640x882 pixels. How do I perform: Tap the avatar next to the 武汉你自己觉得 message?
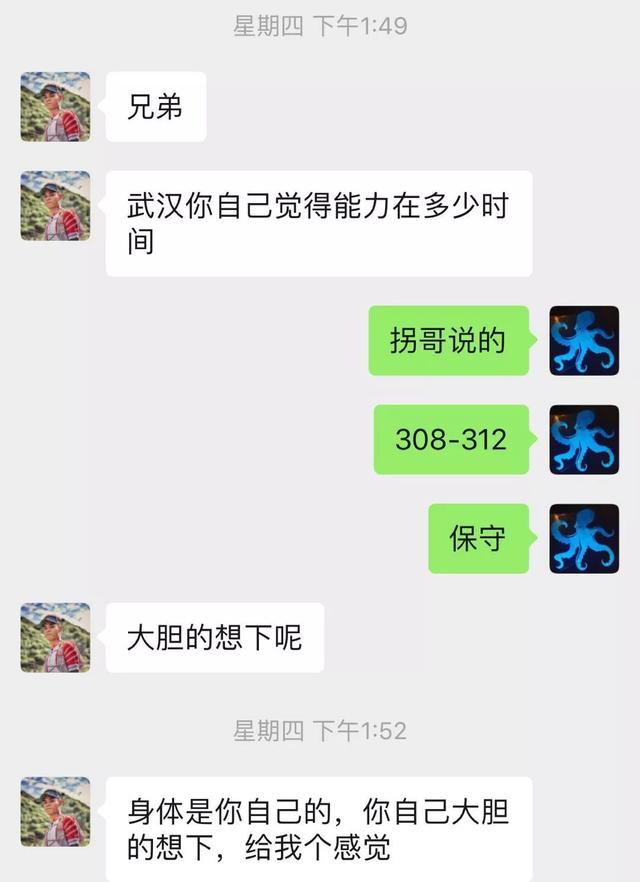tap(55, 205)
